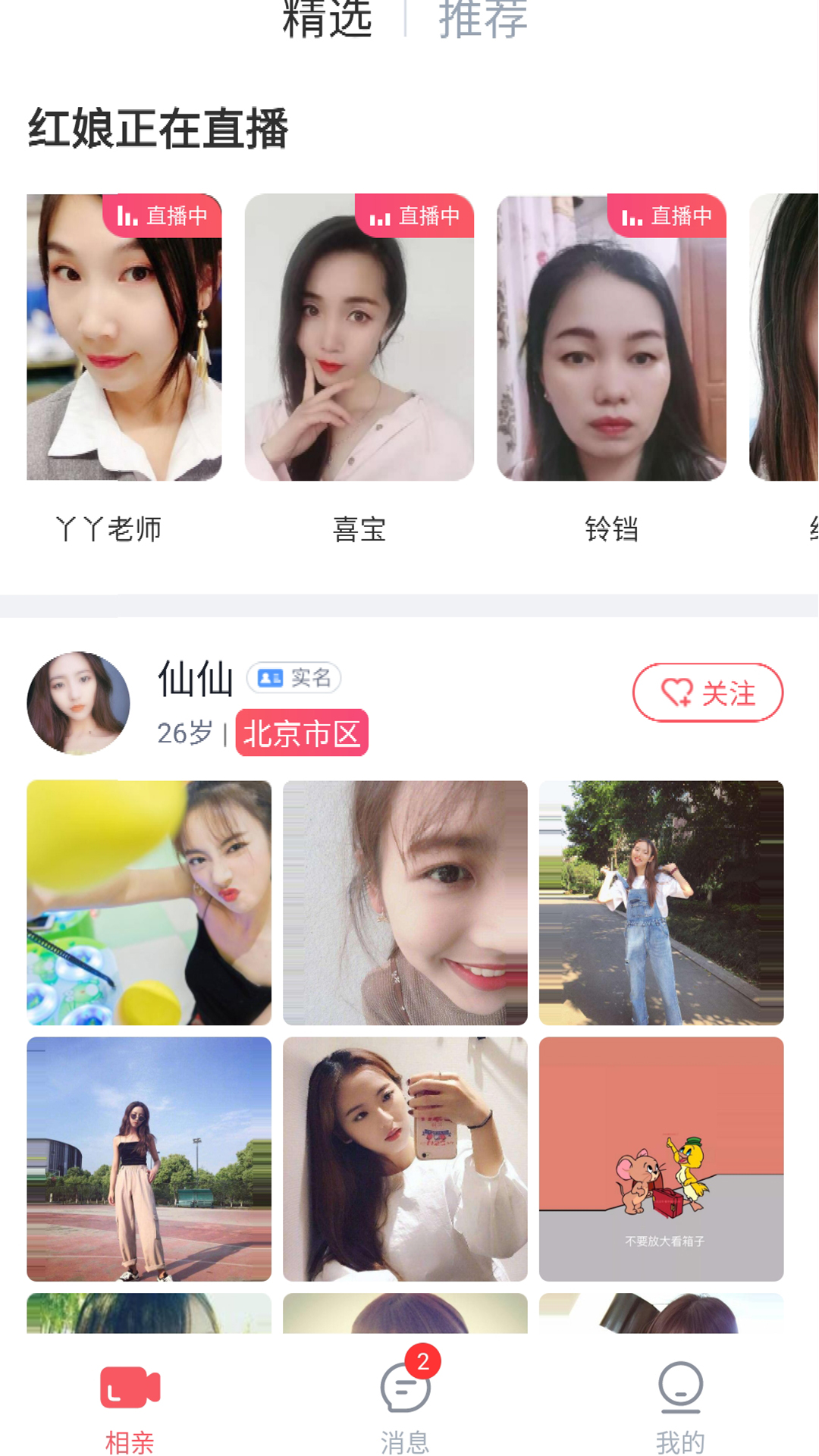Open 仙仙's profile avatar
Viewport: 819px width, 1456px height.
[78, 703]
